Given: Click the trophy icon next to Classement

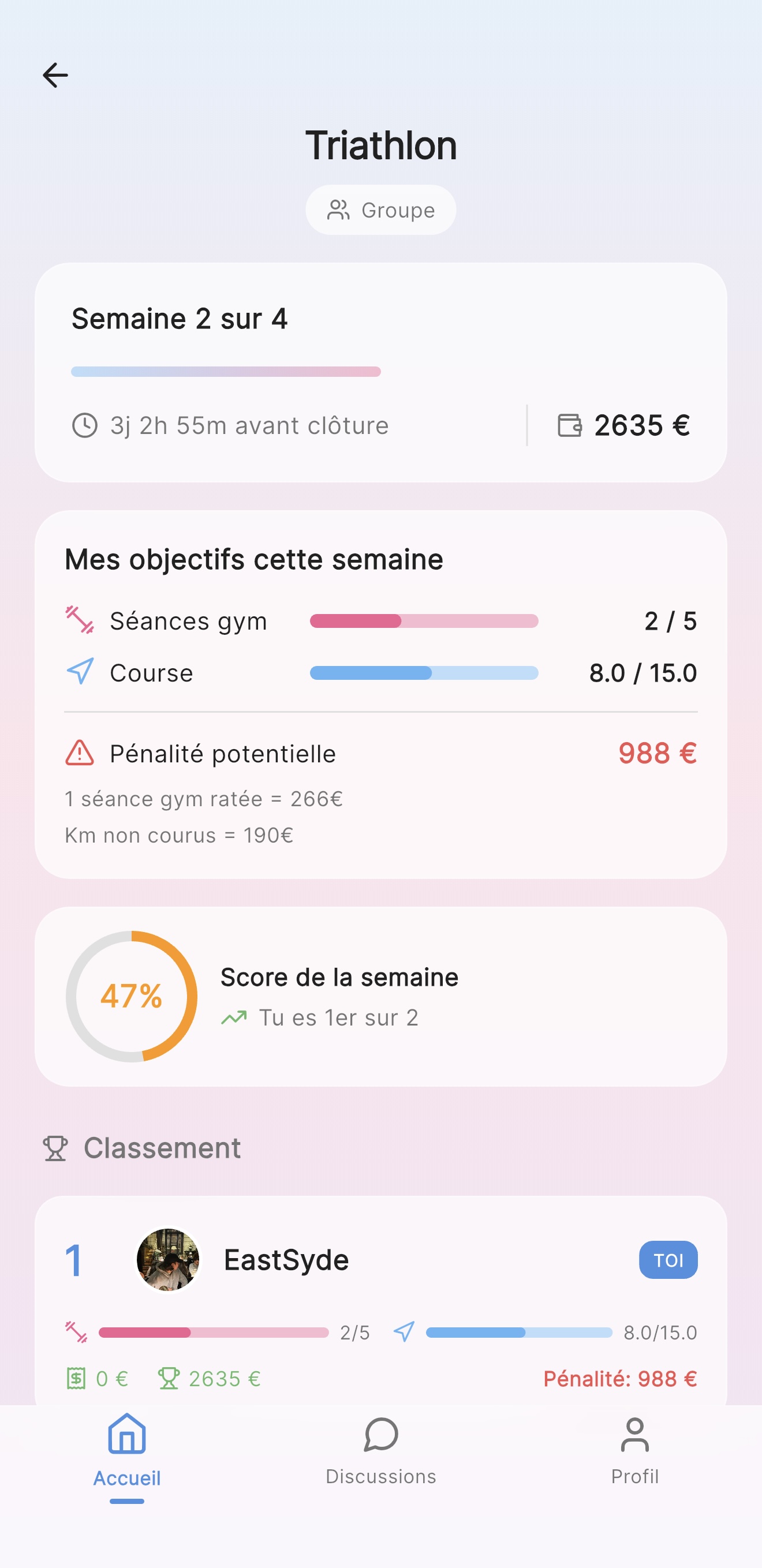Looking at the screenshot, I should (55, 1147).
